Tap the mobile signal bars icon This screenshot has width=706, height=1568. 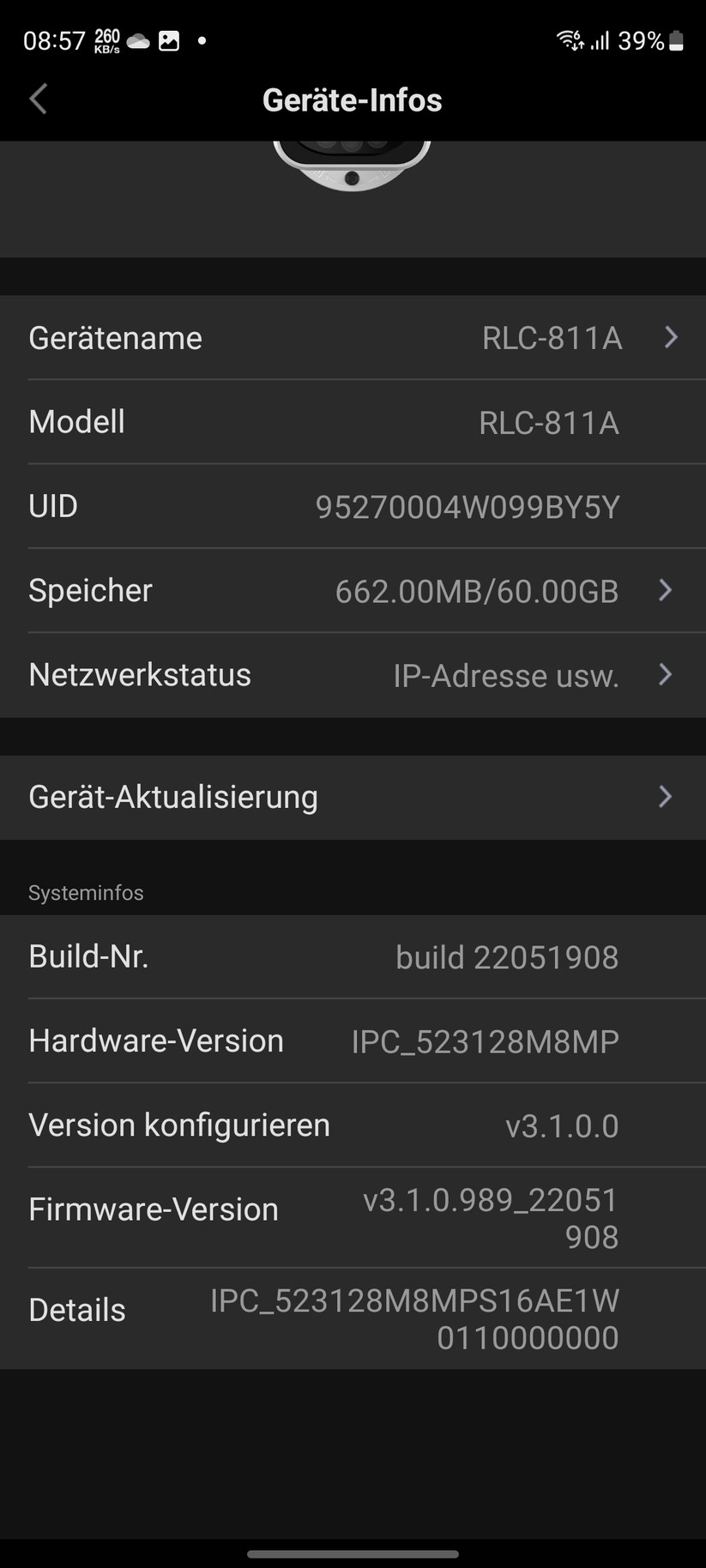pos(602,40)
